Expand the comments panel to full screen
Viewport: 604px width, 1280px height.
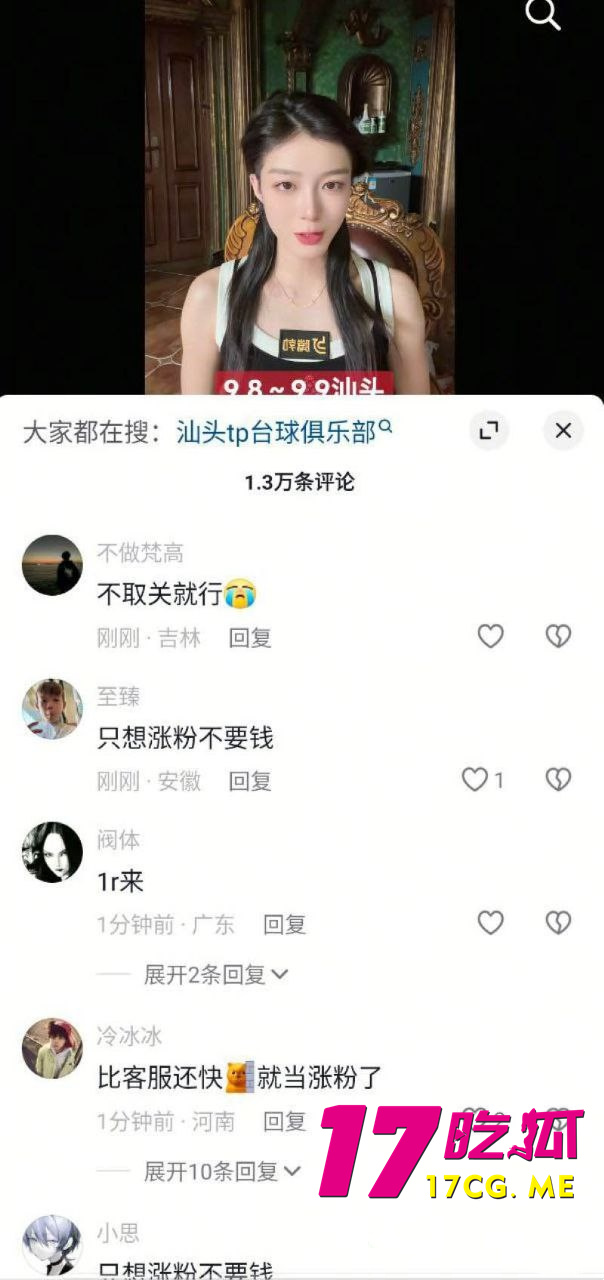(489, 431)
